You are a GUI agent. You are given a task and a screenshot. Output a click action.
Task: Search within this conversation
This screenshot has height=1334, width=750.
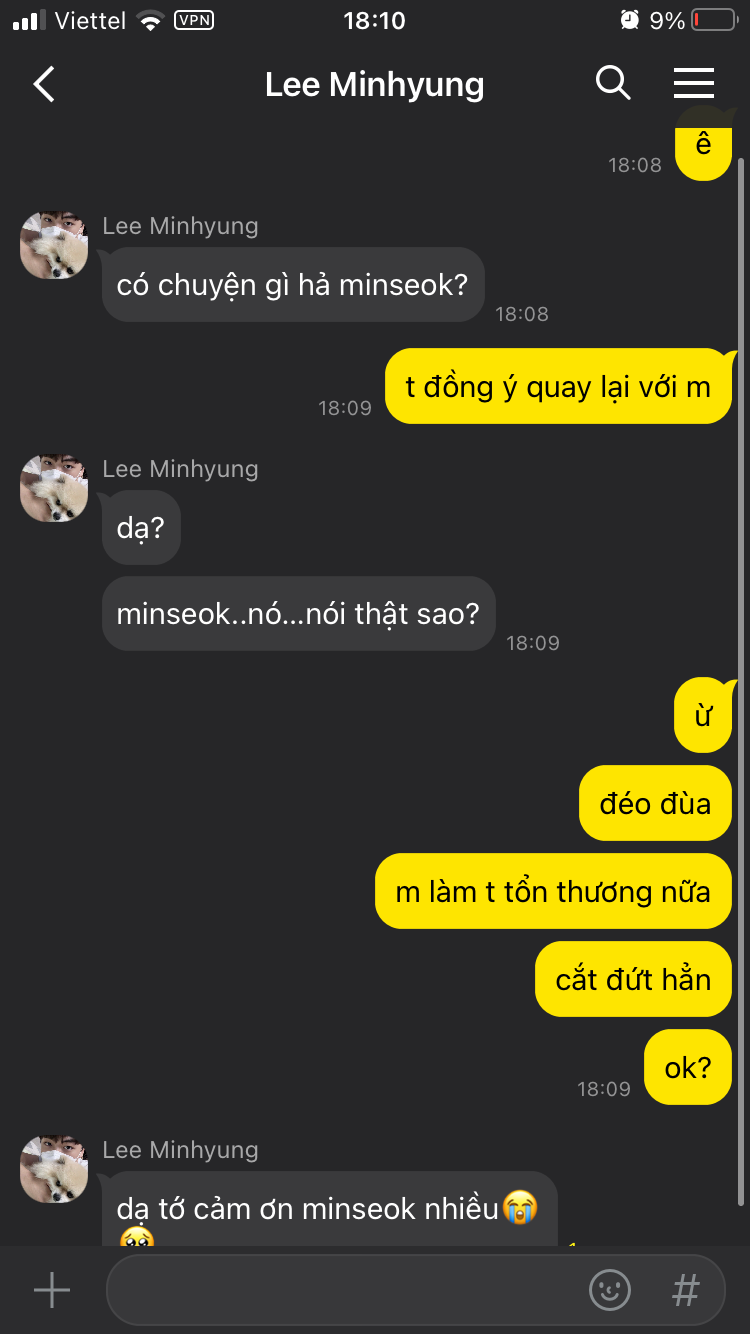613,83
